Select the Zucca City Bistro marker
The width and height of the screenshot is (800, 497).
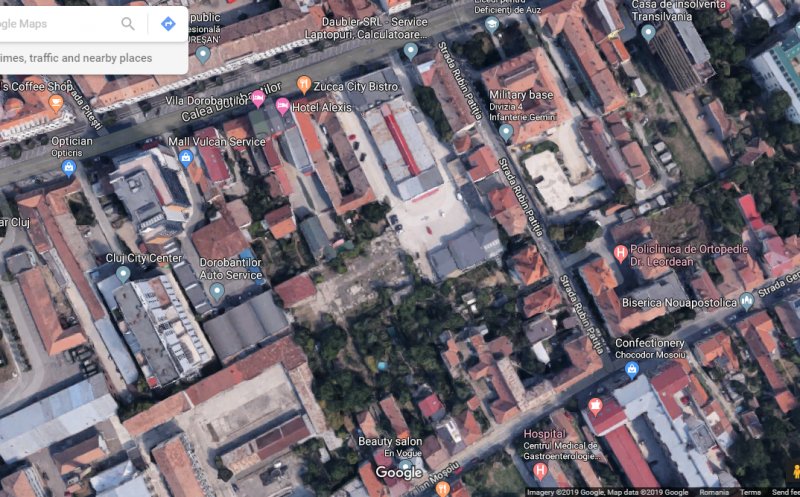pos(304,85)
